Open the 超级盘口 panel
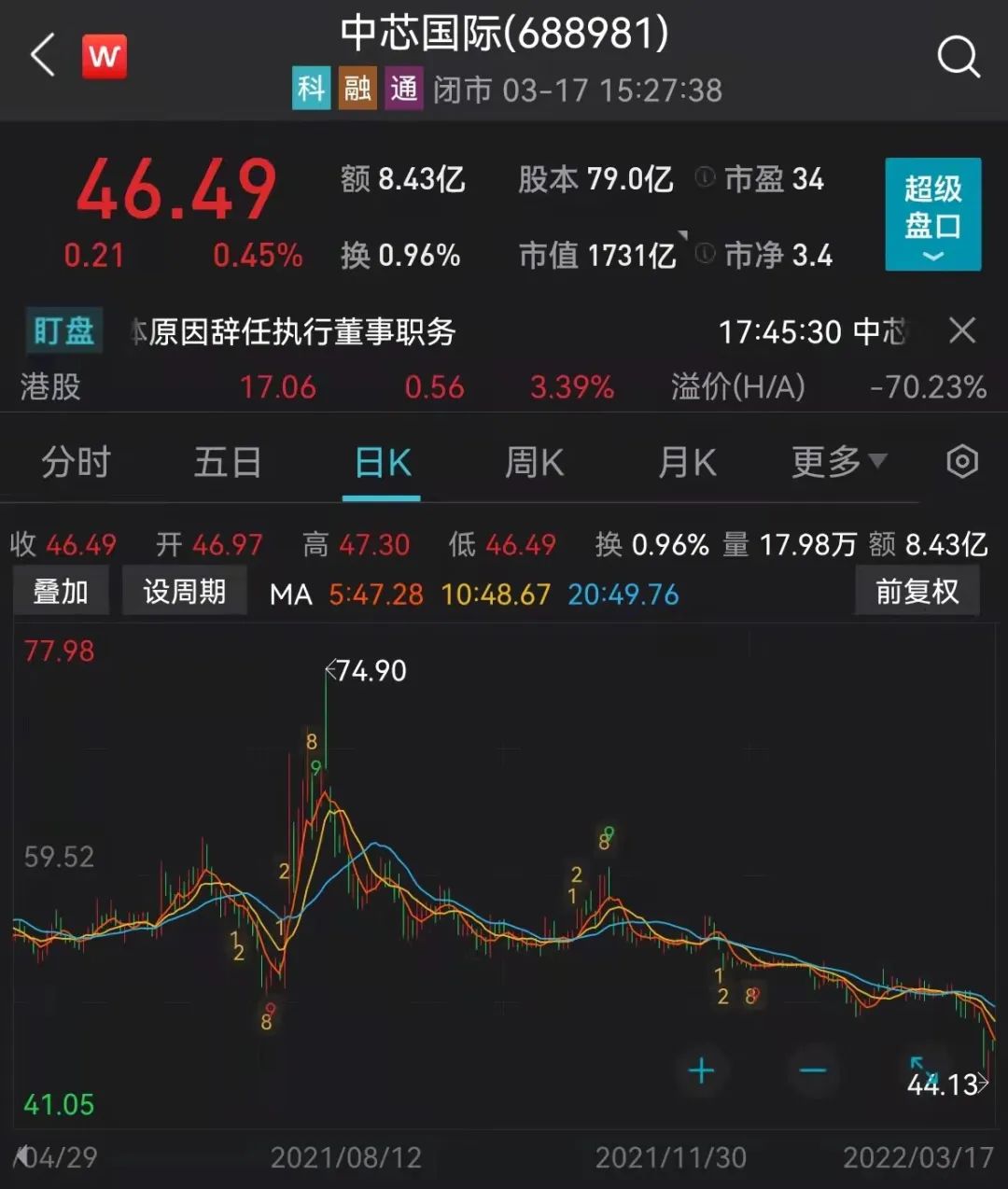The width and height of the screenshot is (1008, 1189). (932, 215)
